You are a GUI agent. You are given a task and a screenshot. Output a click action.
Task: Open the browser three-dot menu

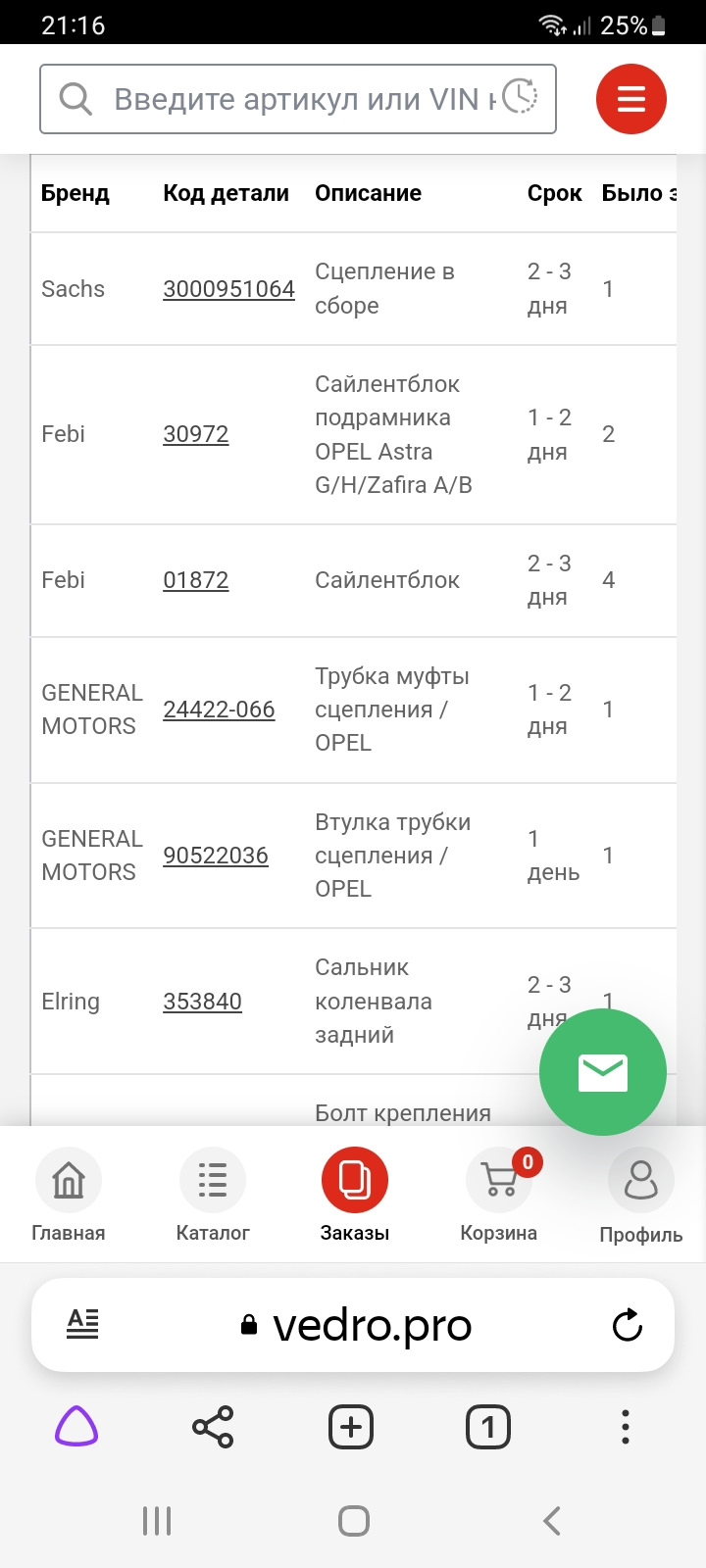625,1427
